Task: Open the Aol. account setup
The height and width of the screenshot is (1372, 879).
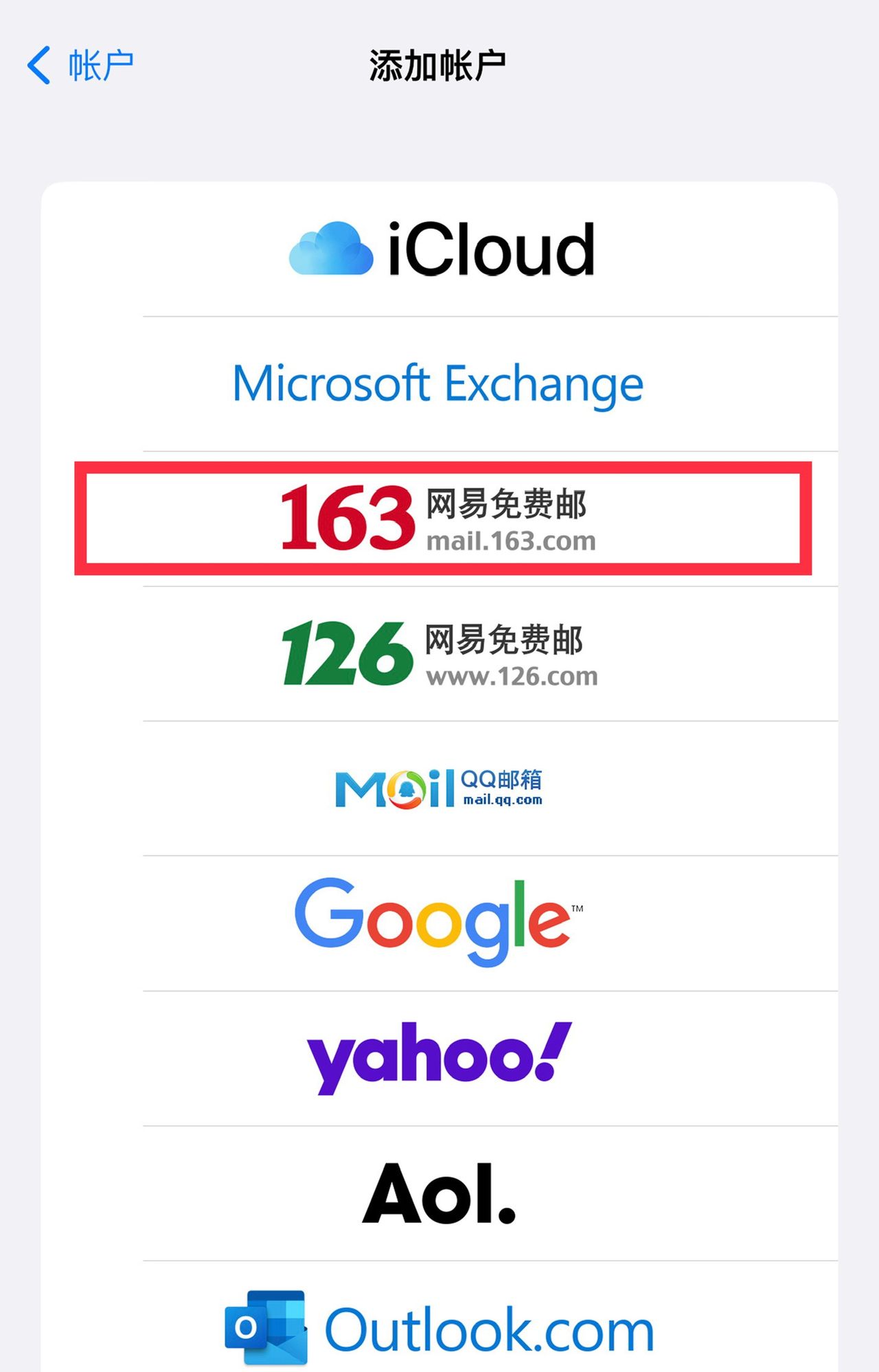Action: 439,1193
